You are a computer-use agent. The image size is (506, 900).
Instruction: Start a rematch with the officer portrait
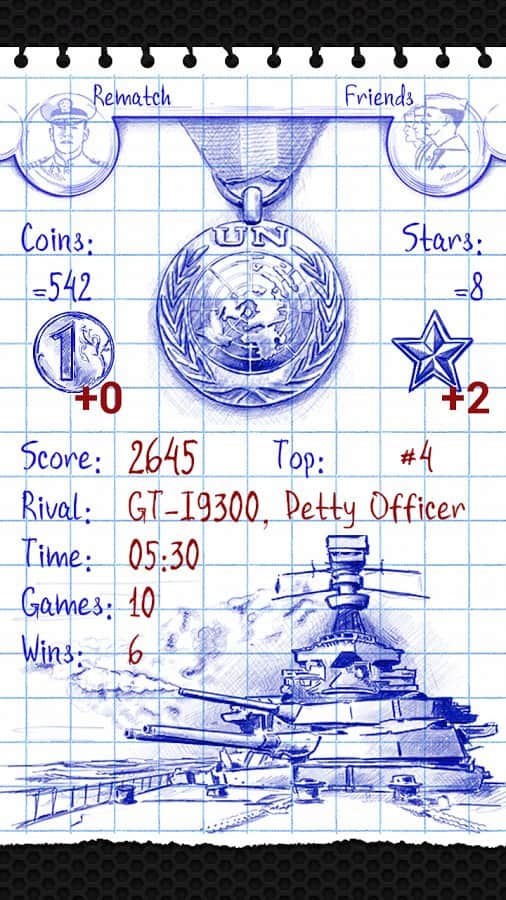click(67, 142)
